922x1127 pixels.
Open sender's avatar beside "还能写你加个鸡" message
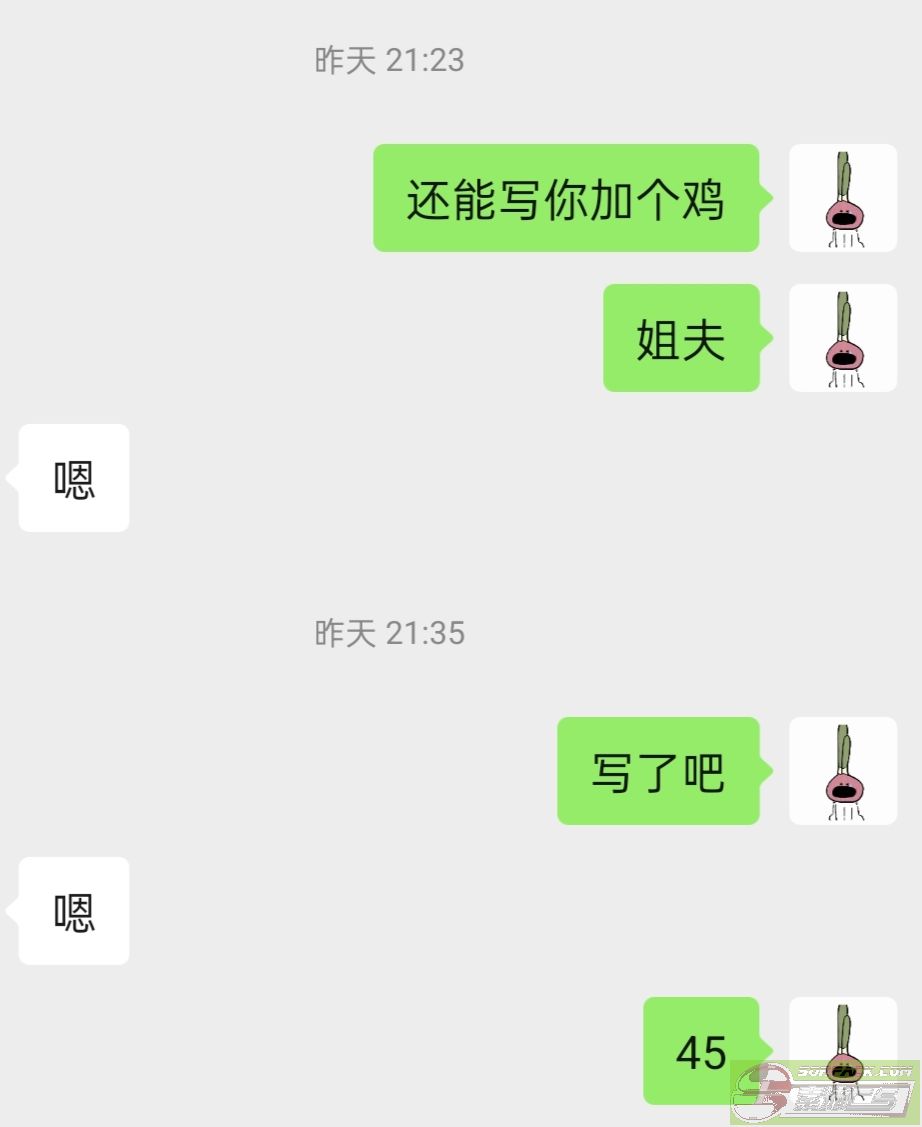(x=842, y=198)
